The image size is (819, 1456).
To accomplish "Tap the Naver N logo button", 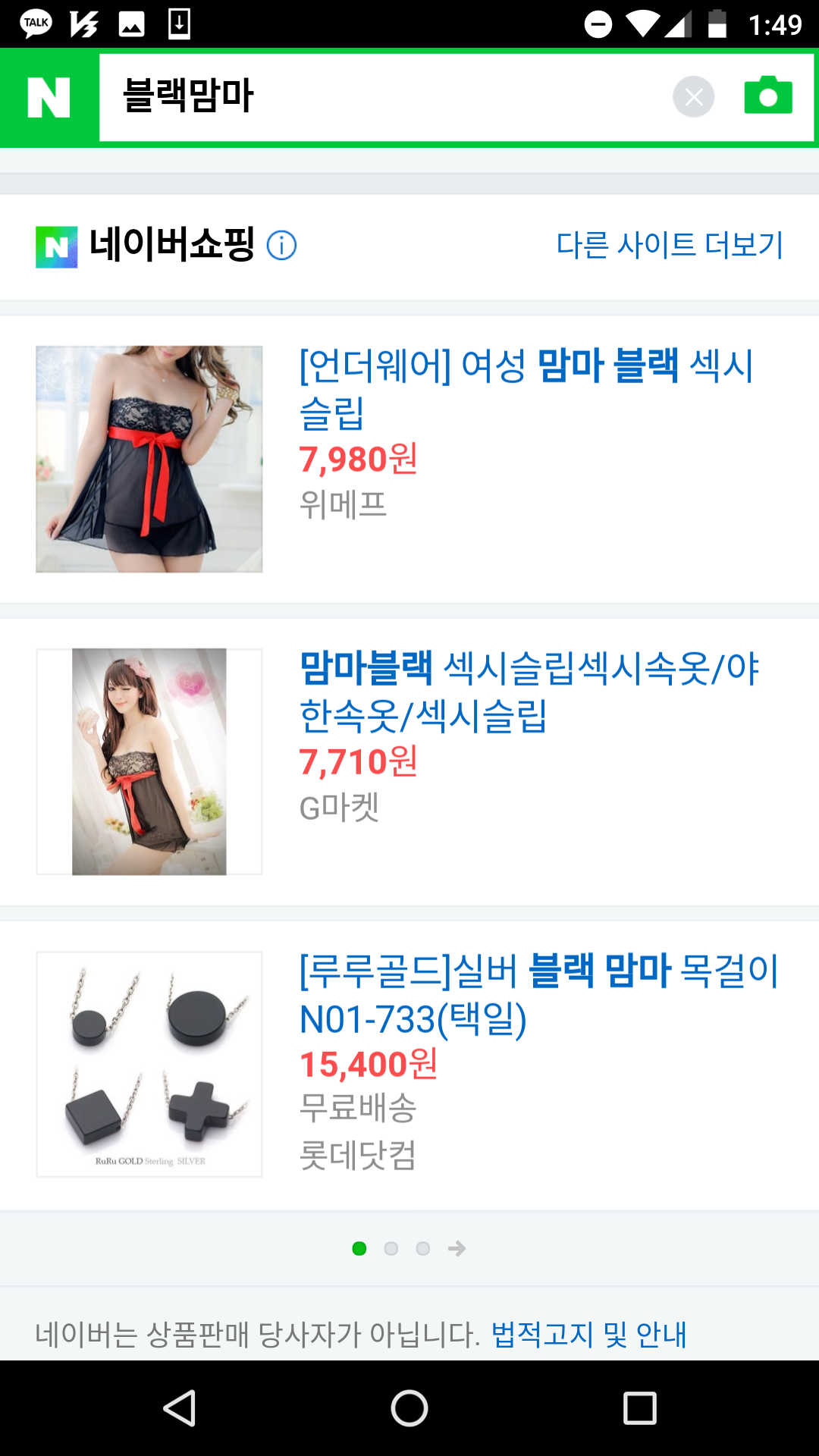I will point(49,98).
